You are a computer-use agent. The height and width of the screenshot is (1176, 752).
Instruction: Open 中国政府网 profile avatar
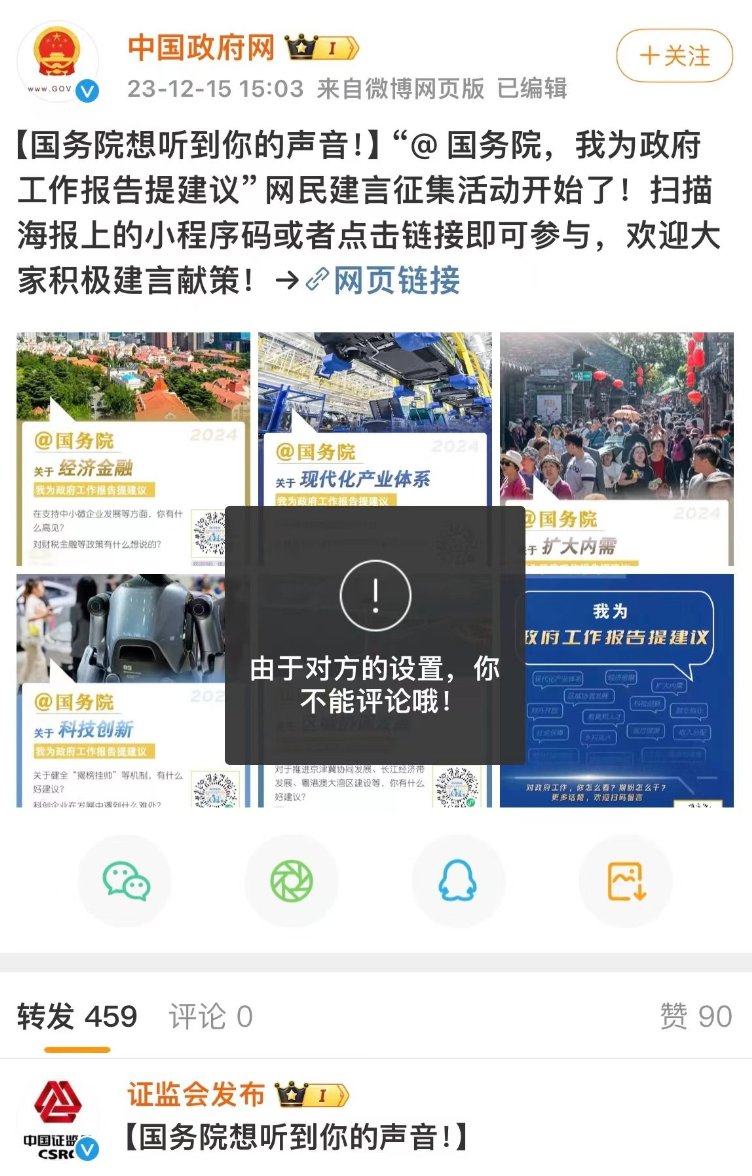point(58,62)
